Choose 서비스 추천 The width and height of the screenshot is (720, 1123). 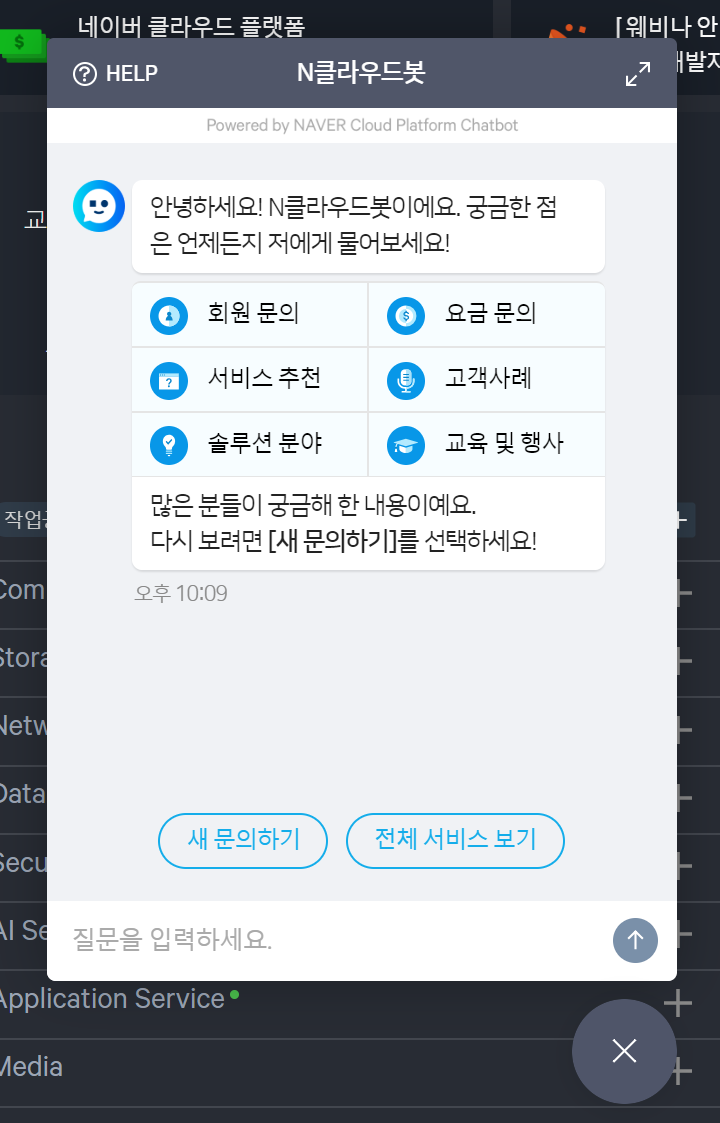(x=249, y=380)
